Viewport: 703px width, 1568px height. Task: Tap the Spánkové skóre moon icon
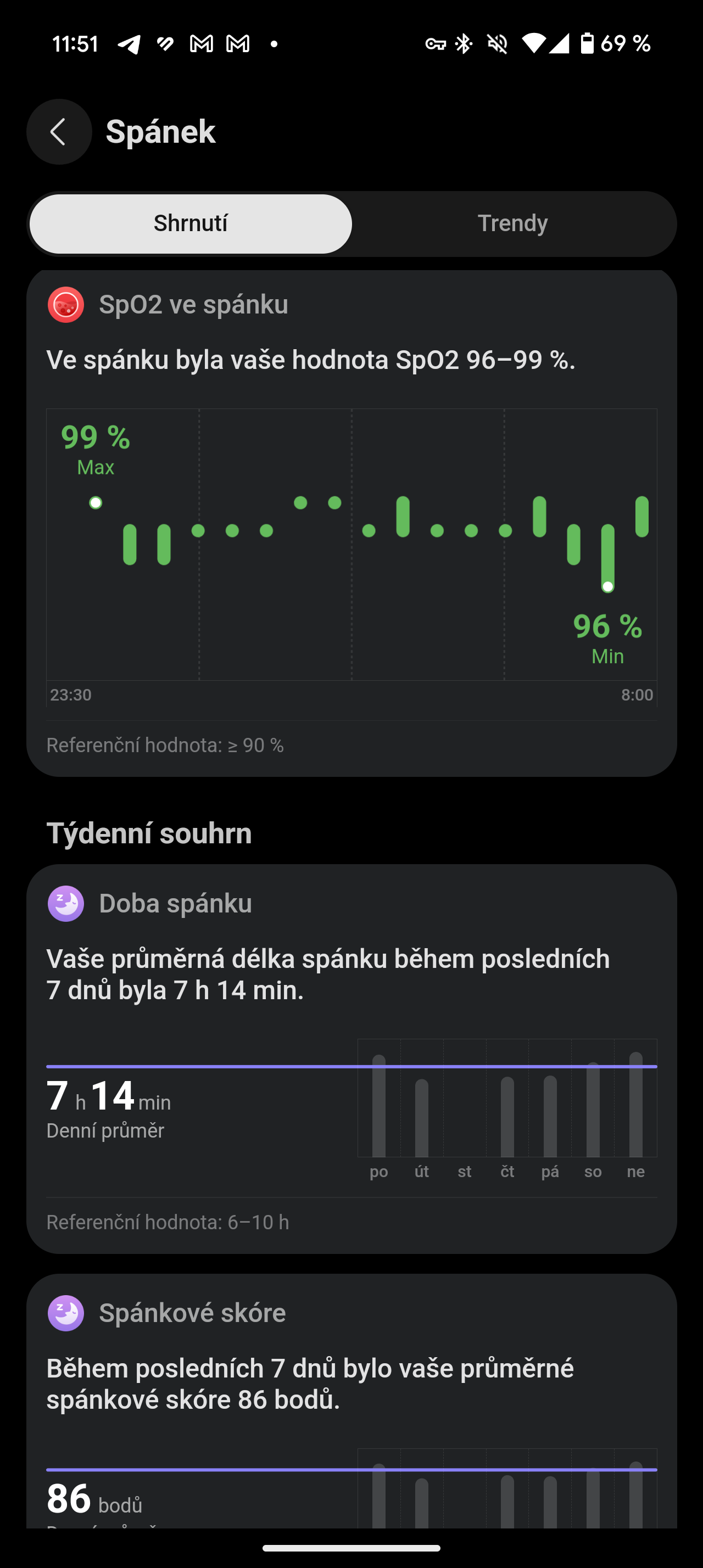[65, 1313]
